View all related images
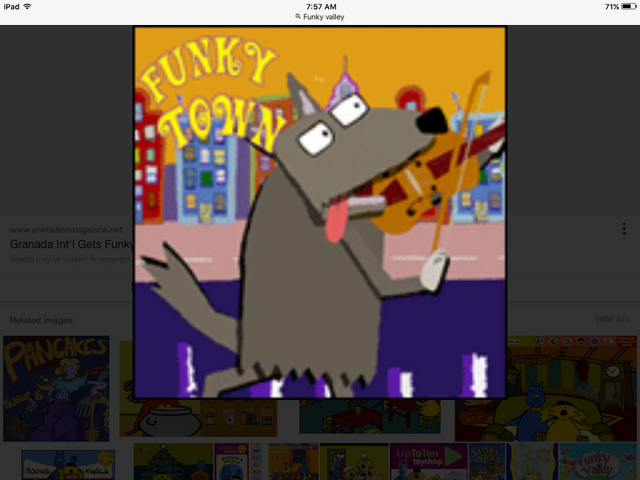The image size is (640, 480). tap(612, 319)
